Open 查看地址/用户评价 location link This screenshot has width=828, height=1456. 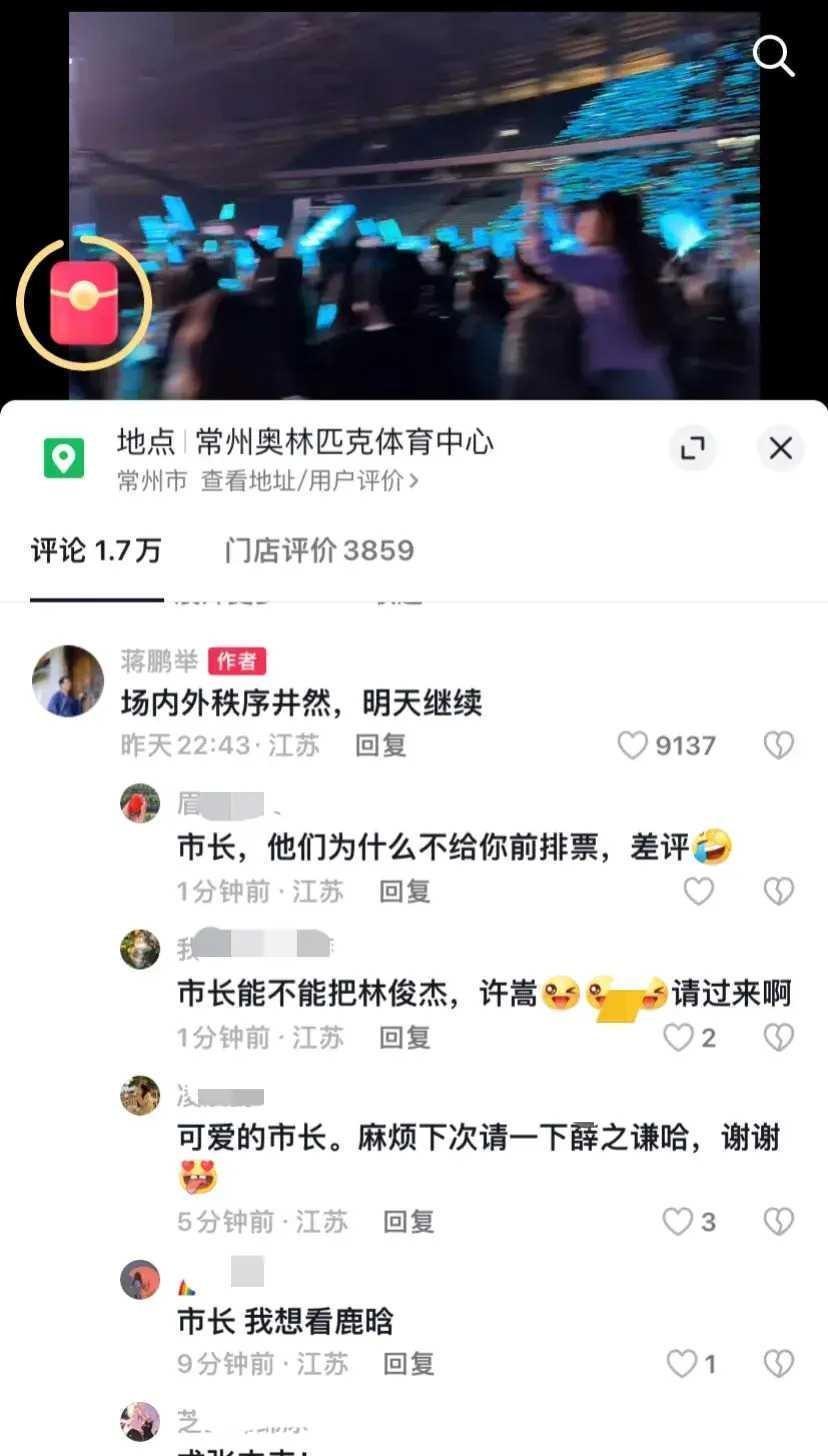(309, 481)
